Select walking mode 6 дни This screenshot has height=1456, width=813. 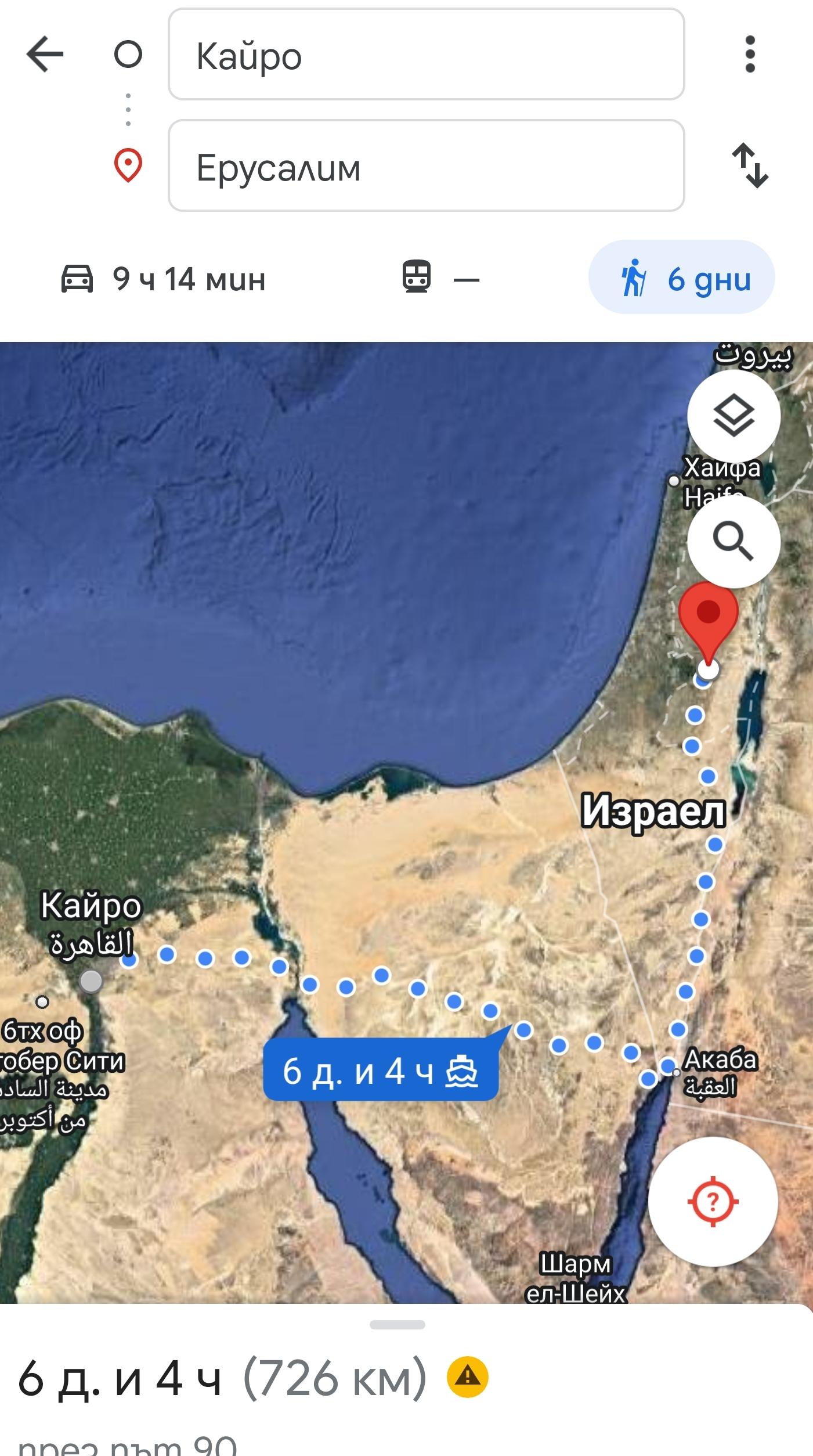click(681, 277)
